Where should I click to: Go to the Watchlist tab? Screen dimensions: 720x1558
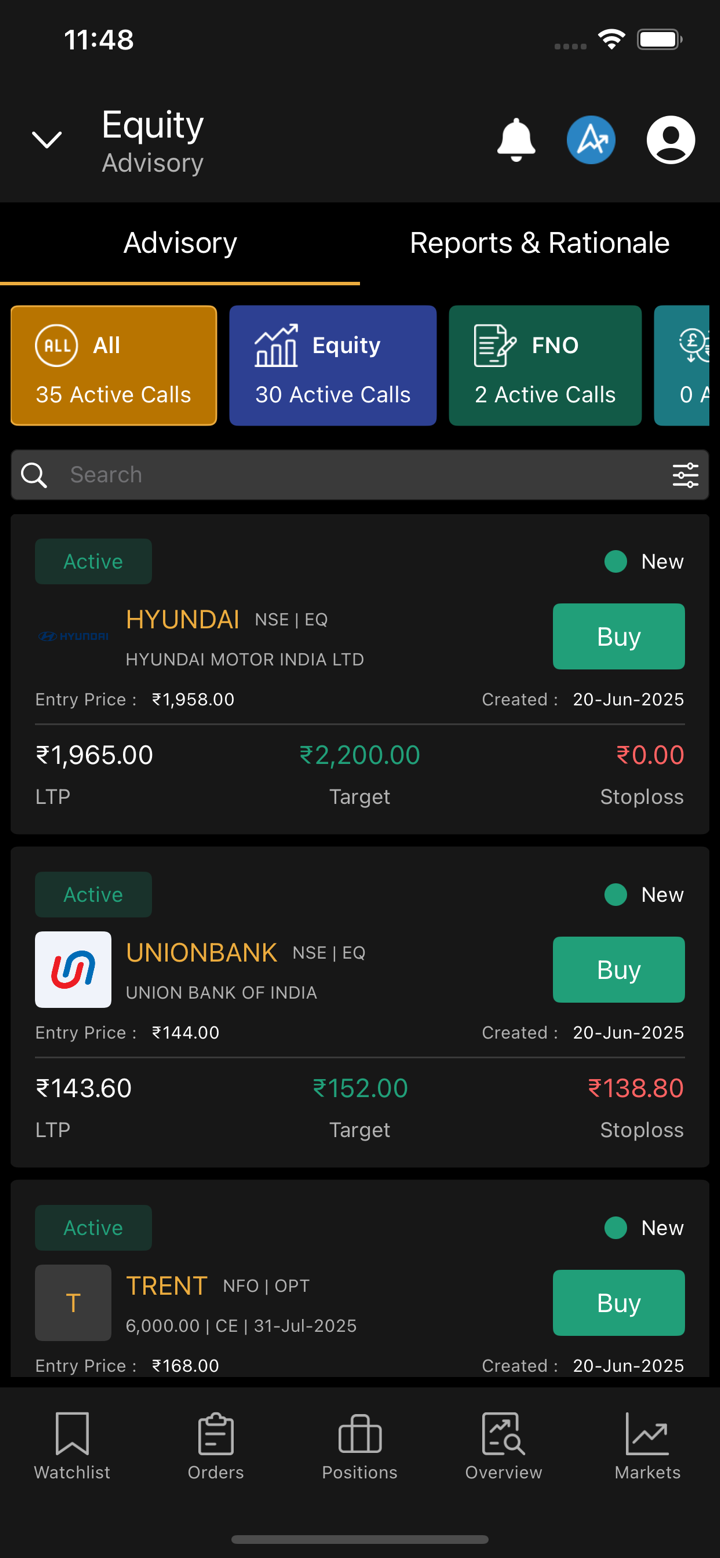tap(72, 1447)
